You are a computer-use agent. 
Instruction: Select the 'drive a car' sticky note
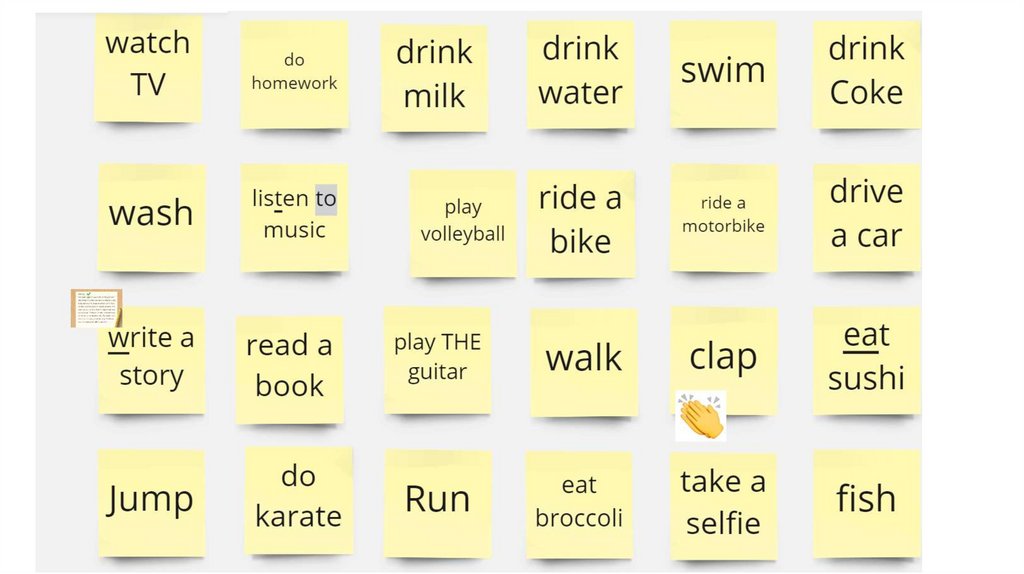pos(866,216)
